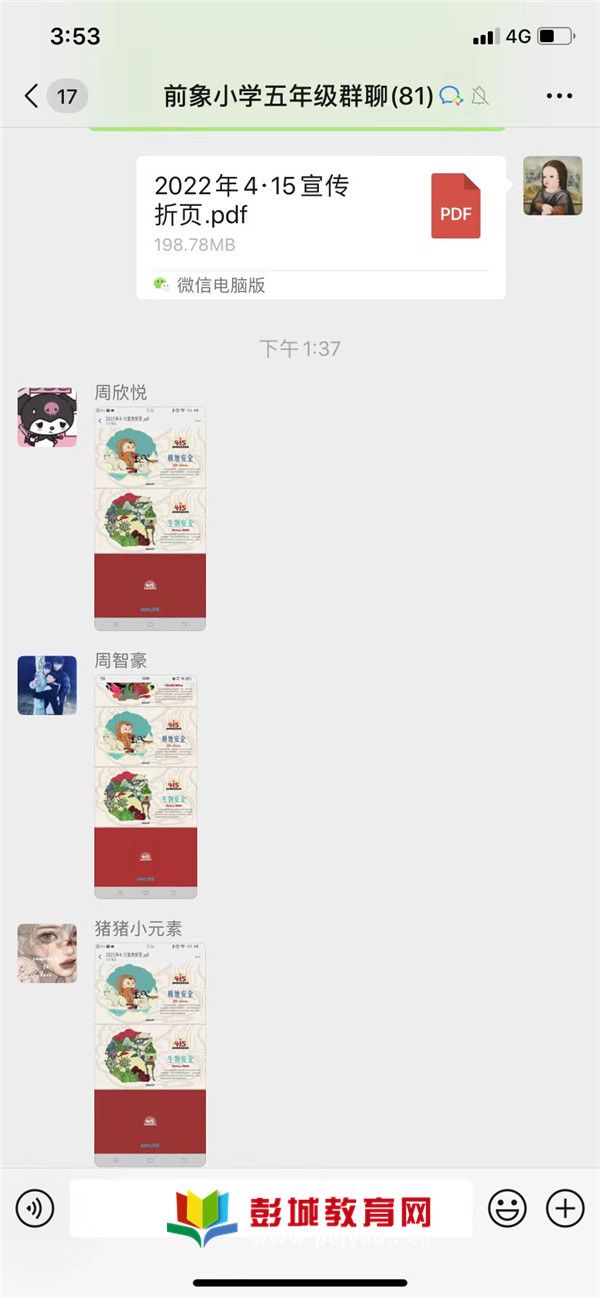Open 周智豪's avatar profile

(47, 685)
